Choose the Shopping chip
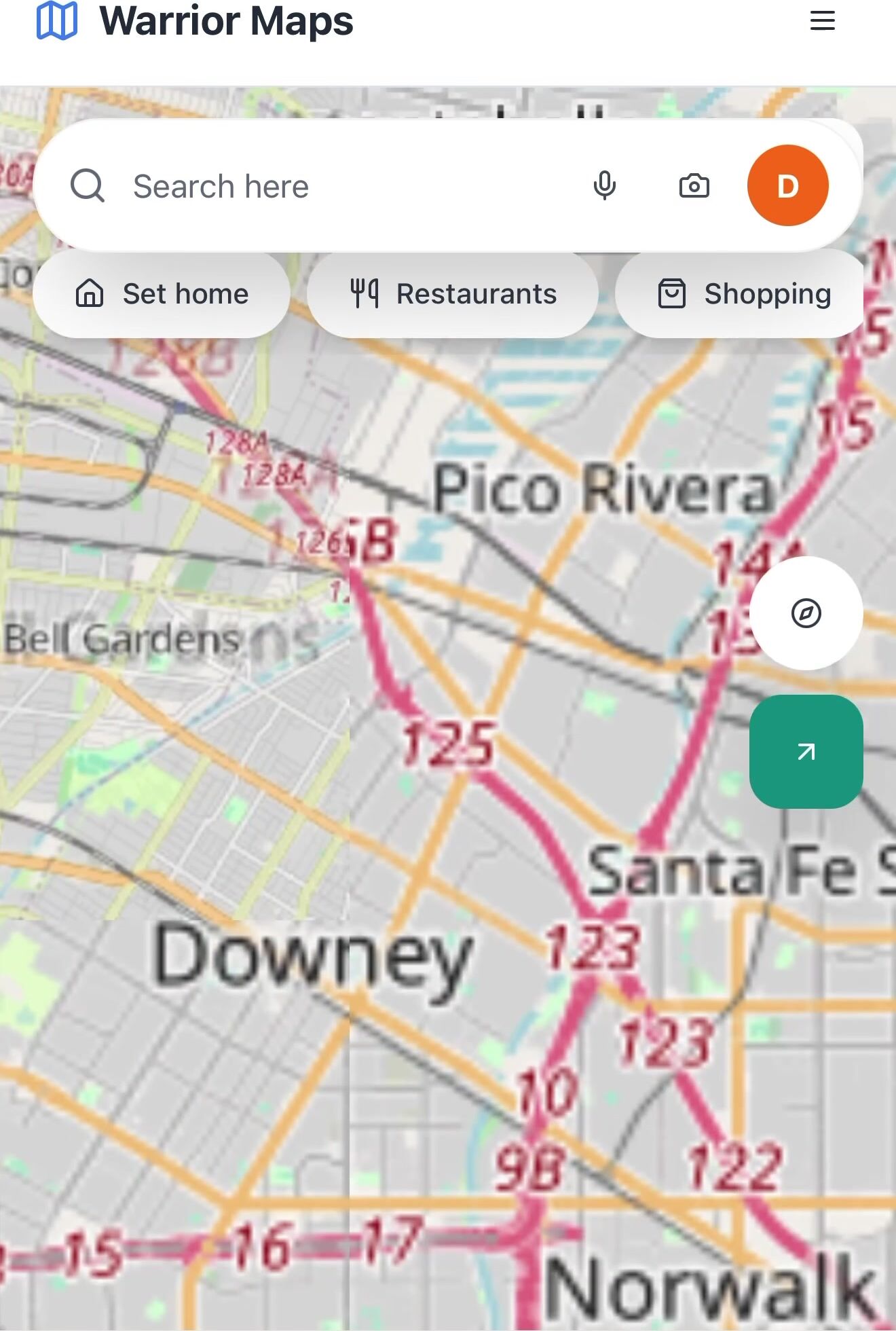The image size is (896, 1331). [744, 294]
